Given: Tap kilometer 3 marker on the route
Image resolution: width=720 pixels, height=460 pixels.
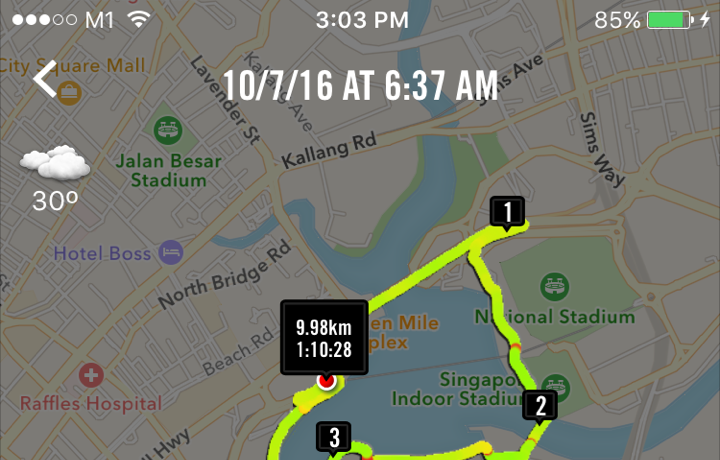Looking at the screenshot, I should click(x=333, y=437).
